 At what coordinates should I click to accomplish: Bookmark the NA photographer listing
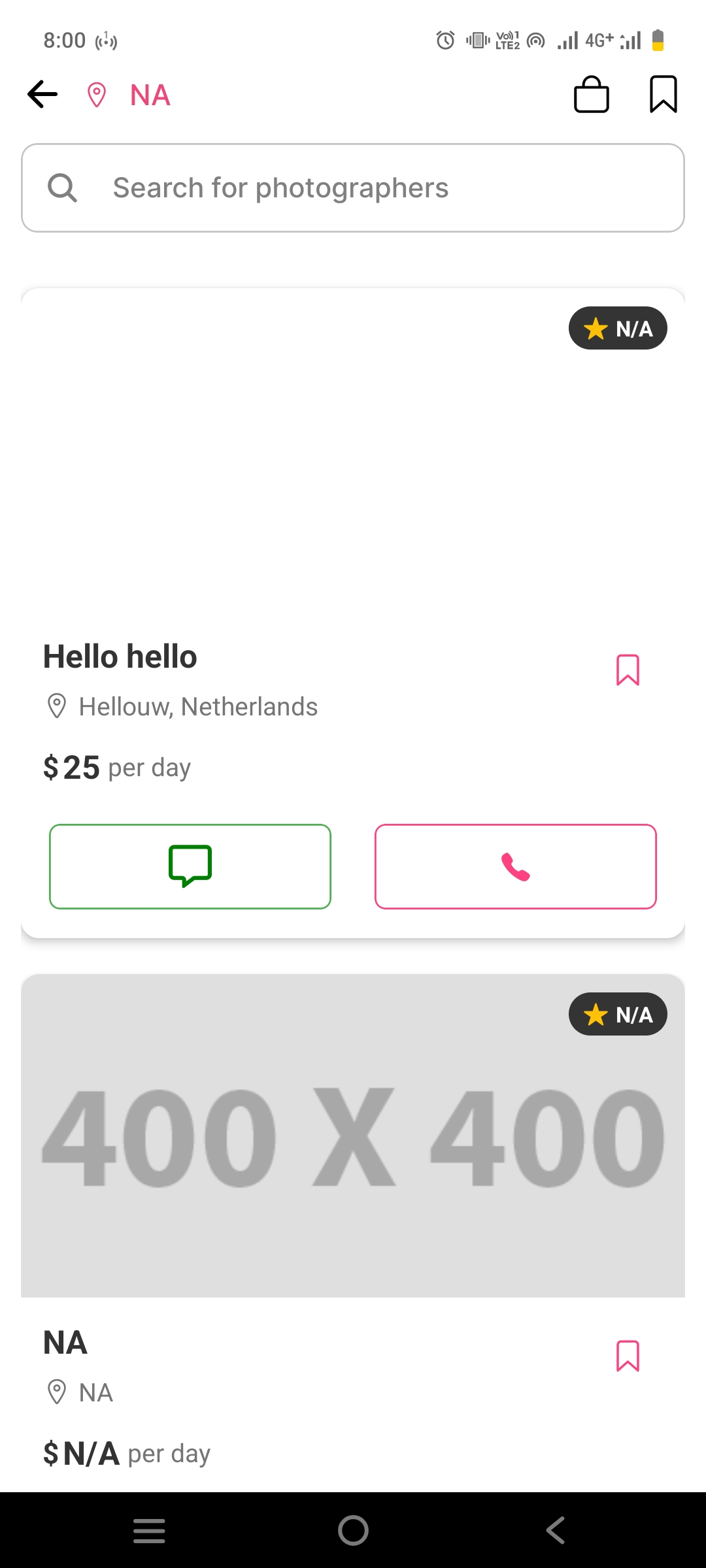tap(628, 1356)
